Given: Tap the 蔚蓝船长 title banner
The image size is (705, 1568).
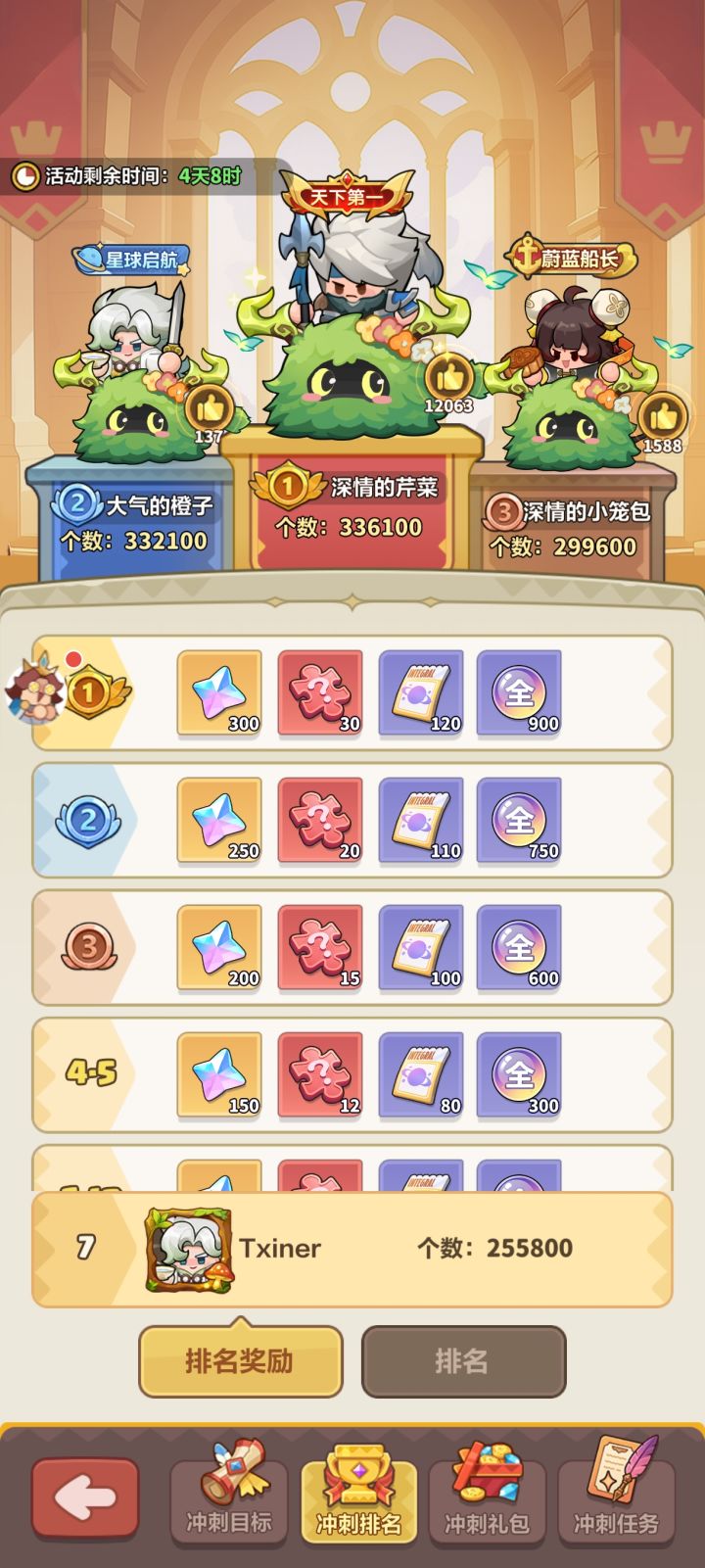Looking at the screenshot, I should 572,261.
